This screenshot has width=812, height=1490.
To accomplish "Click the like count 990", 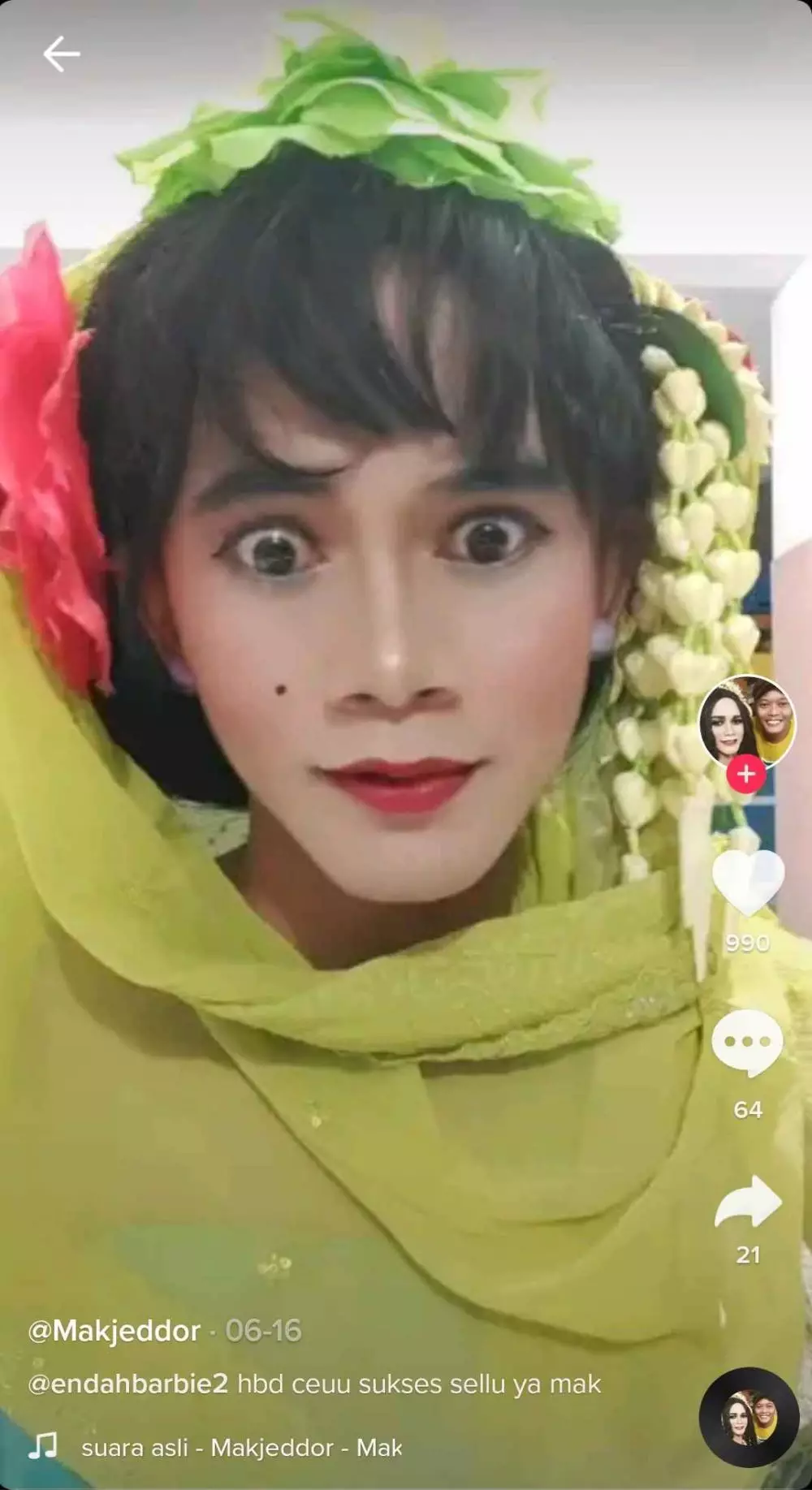I will pos(747,944).
